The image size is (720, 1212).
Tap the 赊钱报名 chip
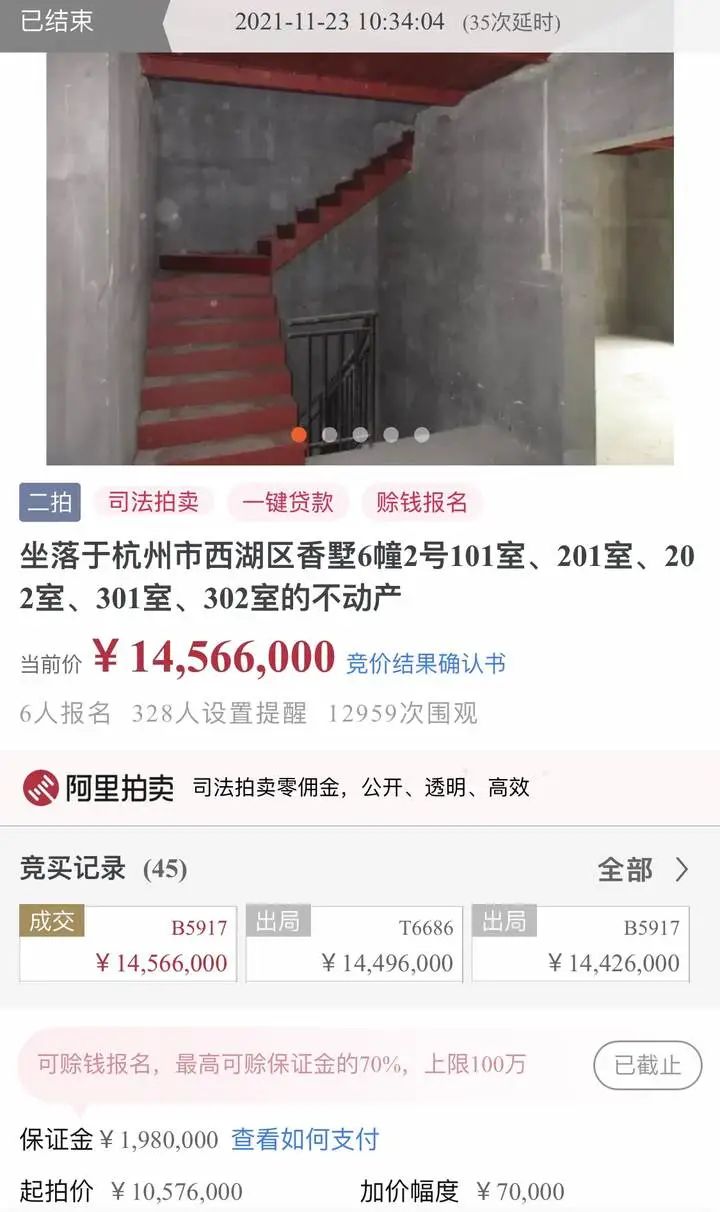(421, 502)
